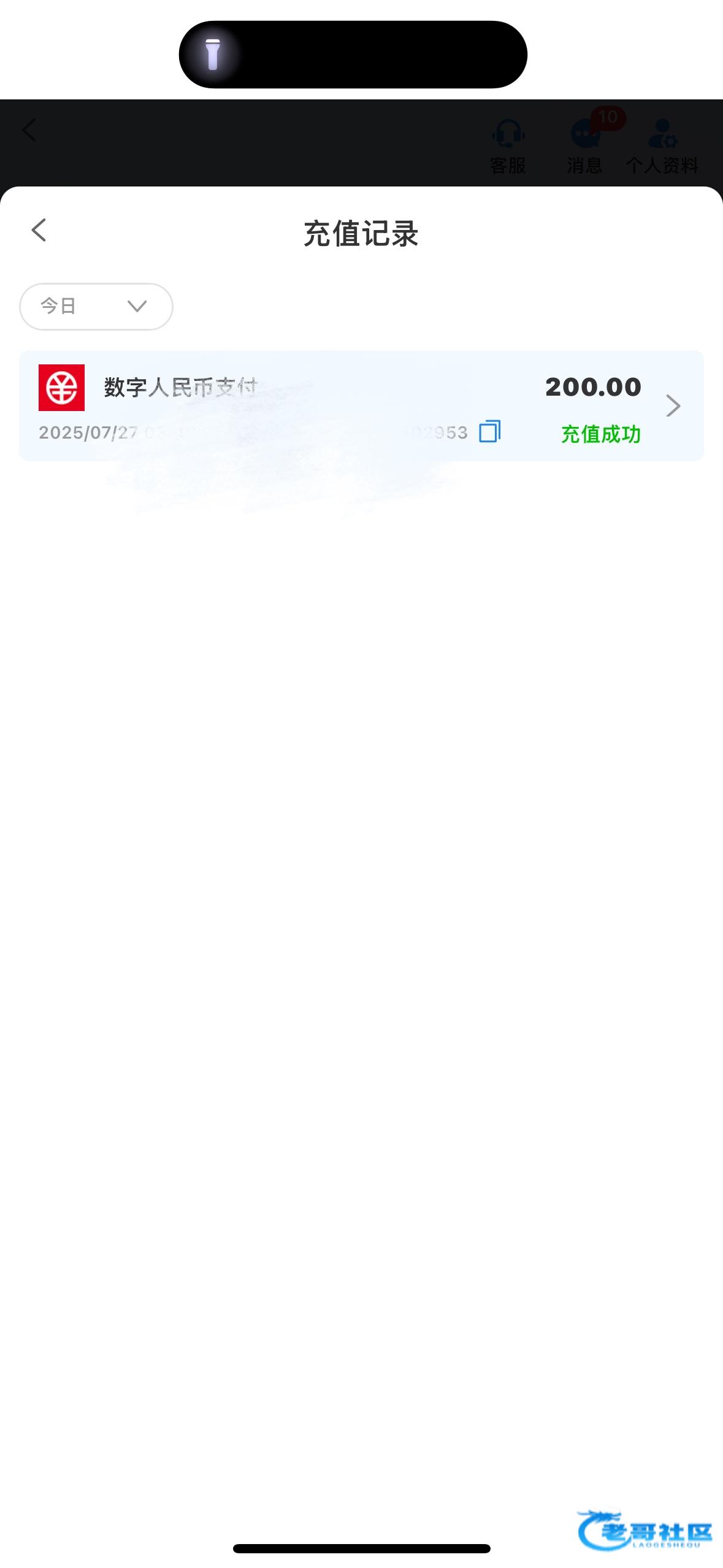Image resolution: width=723 pixels, height=1568 pixels.
Task: Copy the order number ending in 2953
Action: point(489,431)
